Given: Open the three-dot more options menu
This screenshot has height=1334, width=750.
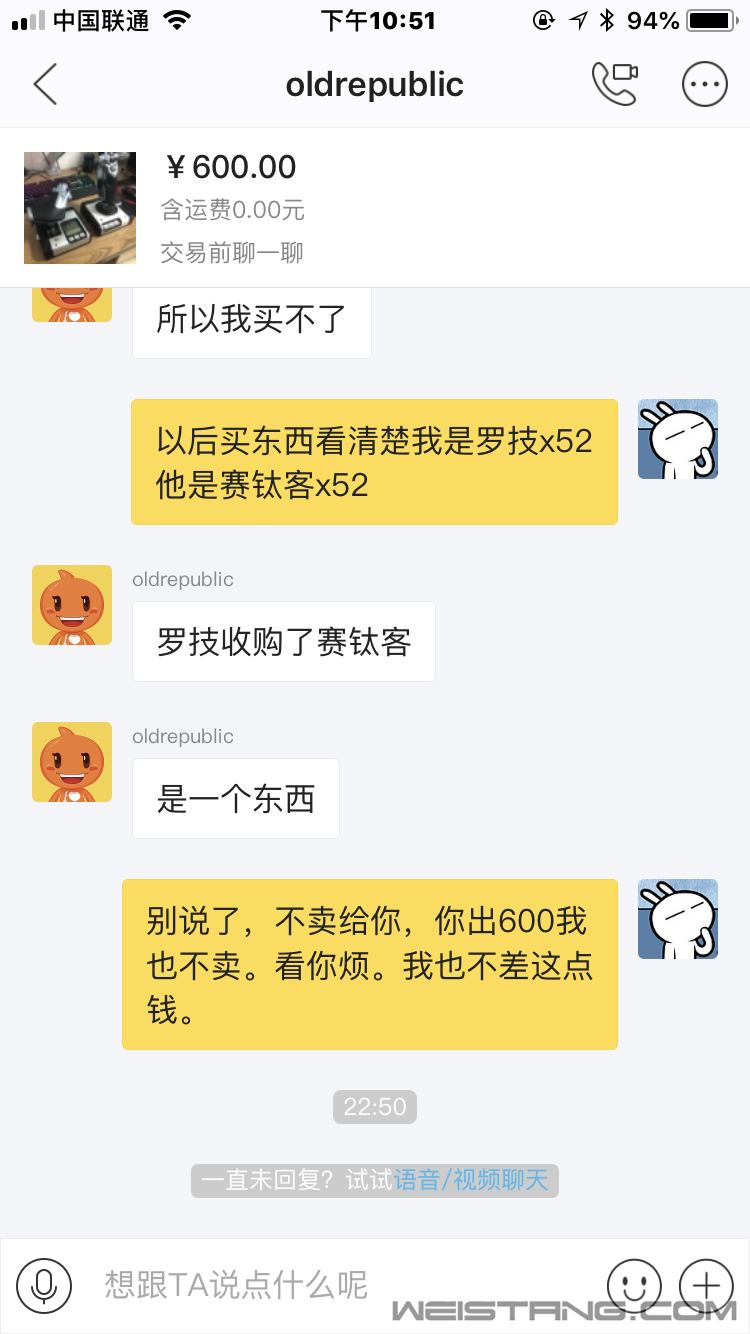Looking at the screenshot, I should tap(704, 85).
